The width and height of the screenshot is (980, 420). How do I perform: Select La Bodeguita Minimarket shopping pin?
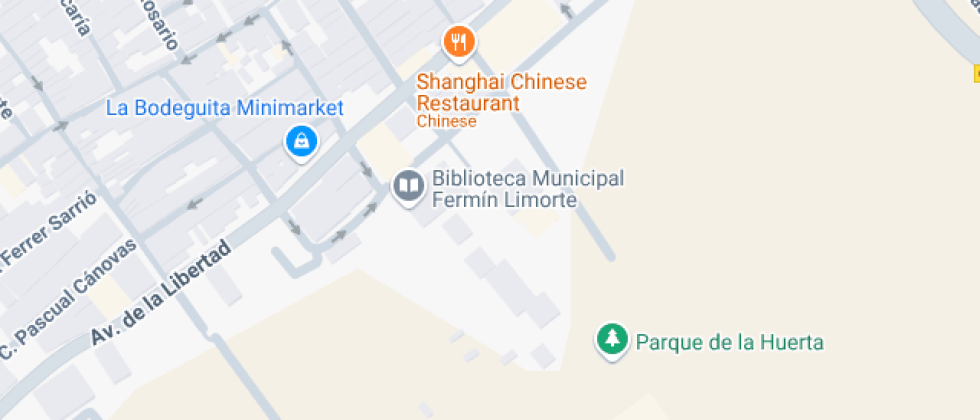coord(300,142)
